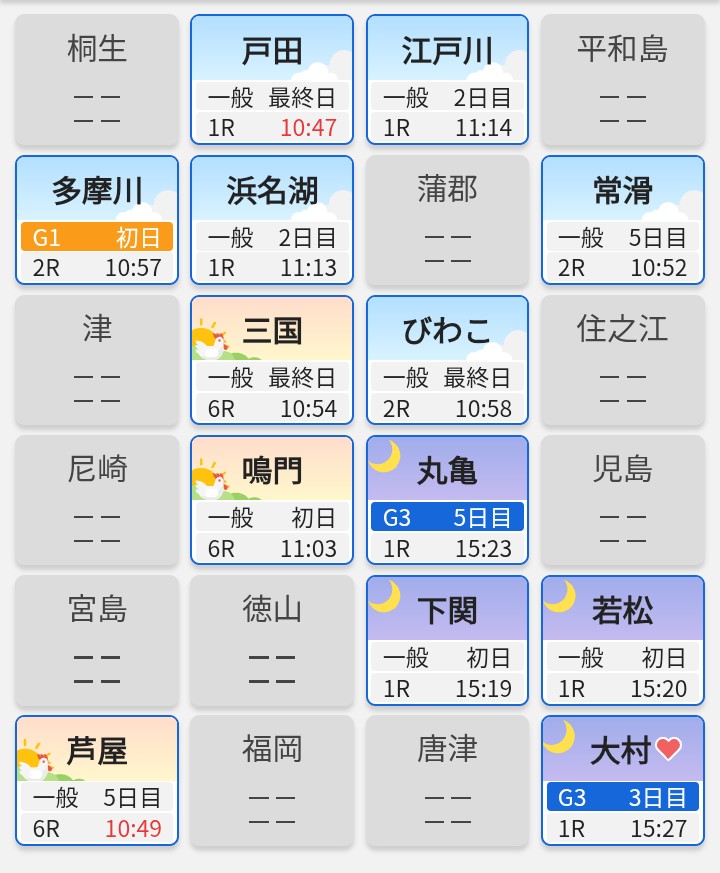Viewport: 720px width, 873px height.
Task: Select the 若松 venue tile
Action: (622, 640)
